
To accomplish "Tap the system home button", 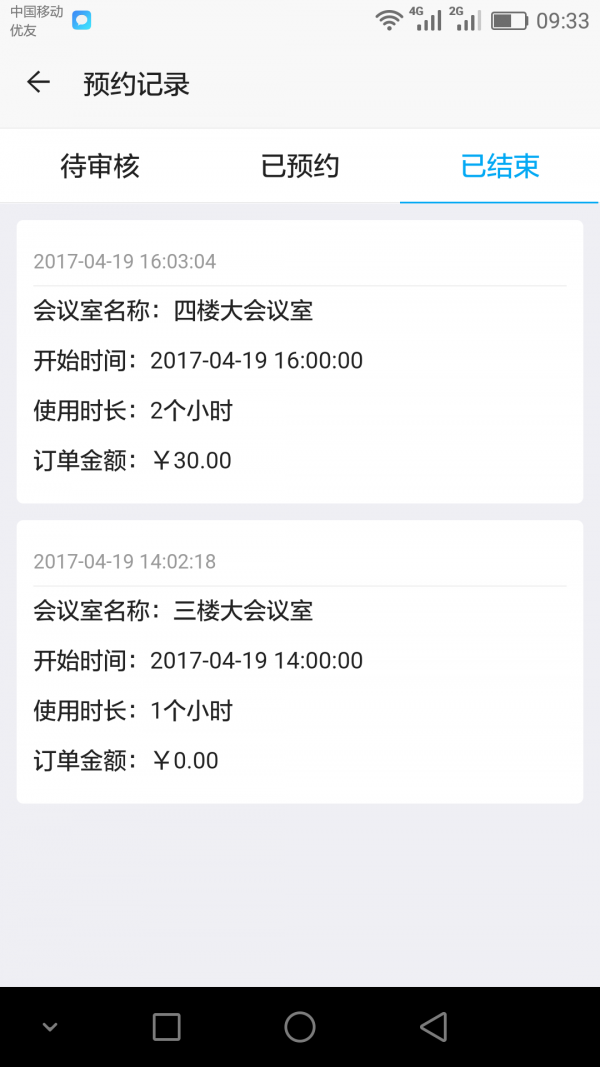I will point(300,1026).
